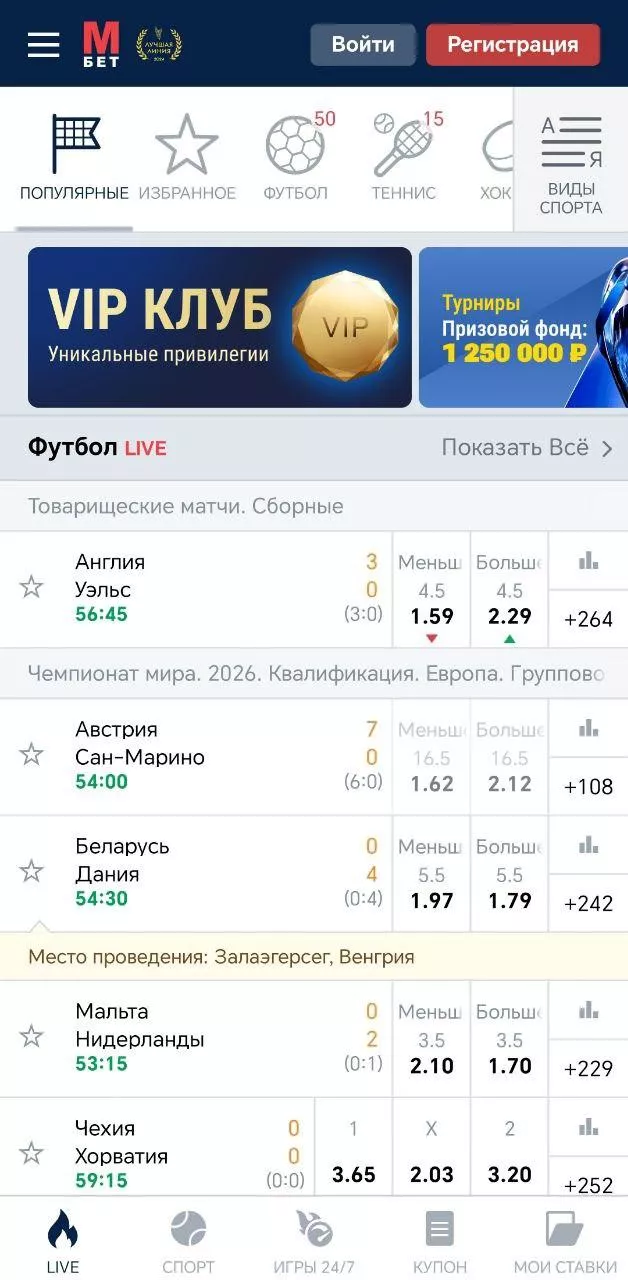Screen dimensions: 628x1280
Task: Go to Мои ставки tab
Action: coord(565,1240)
